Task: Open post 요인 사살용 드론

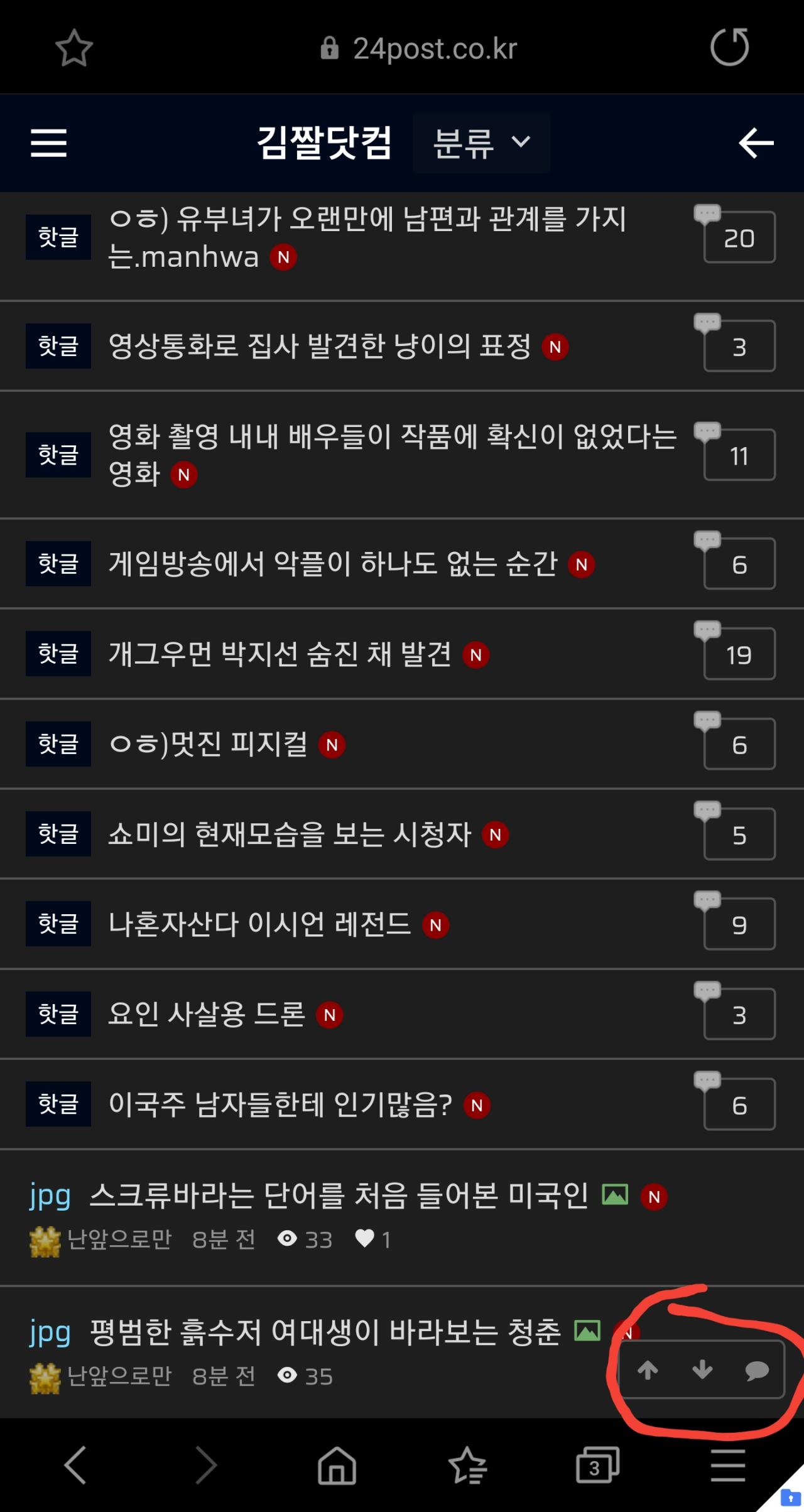Action: click(206, 1015)
